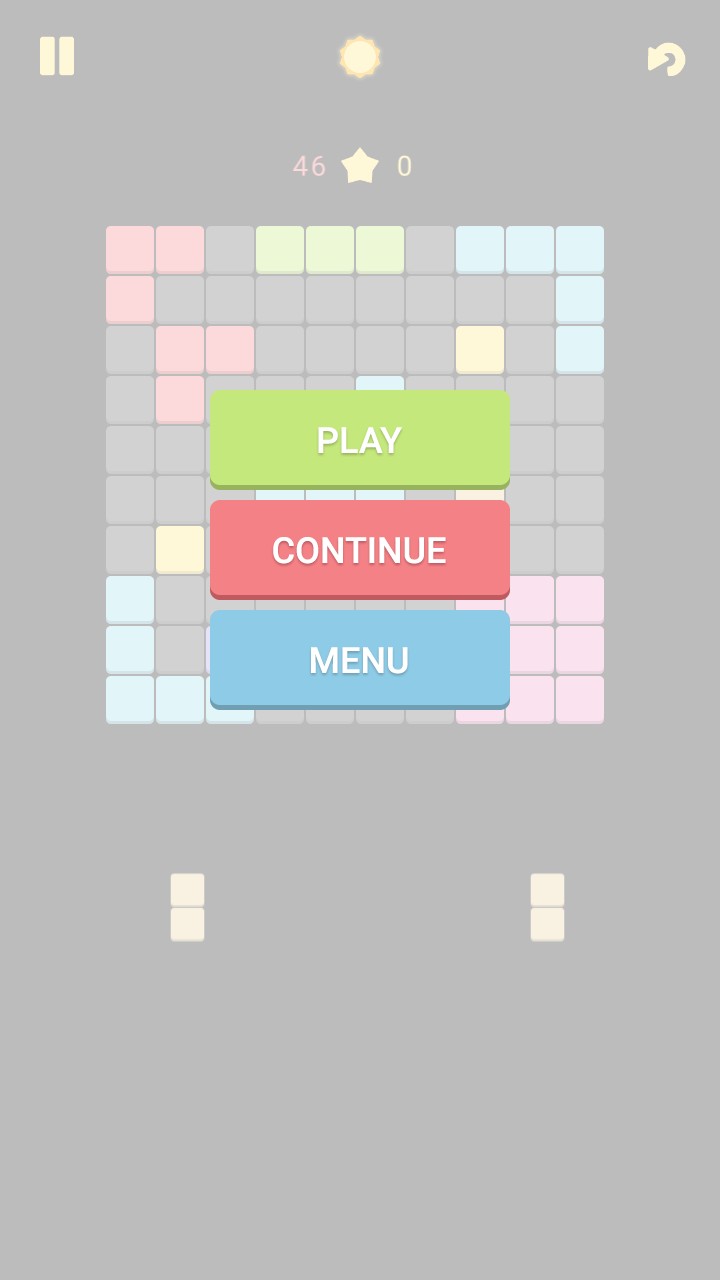Go to the main MENU
This screenshot has height=1280, width=720.
click(359, 659)
